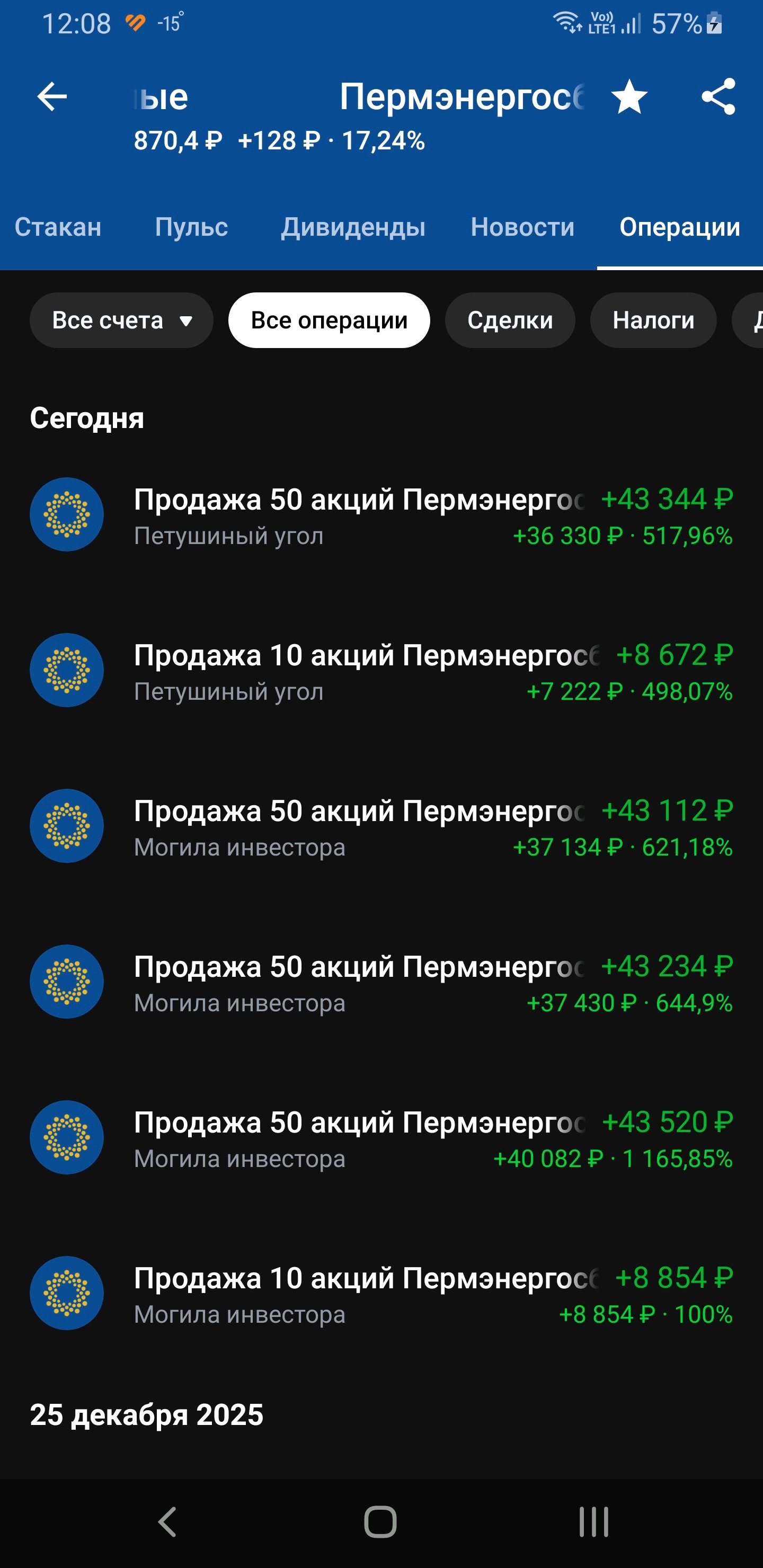Open the Пульс tab
Viewport: 763px width, 1568px height.
[x=191, y=227]
